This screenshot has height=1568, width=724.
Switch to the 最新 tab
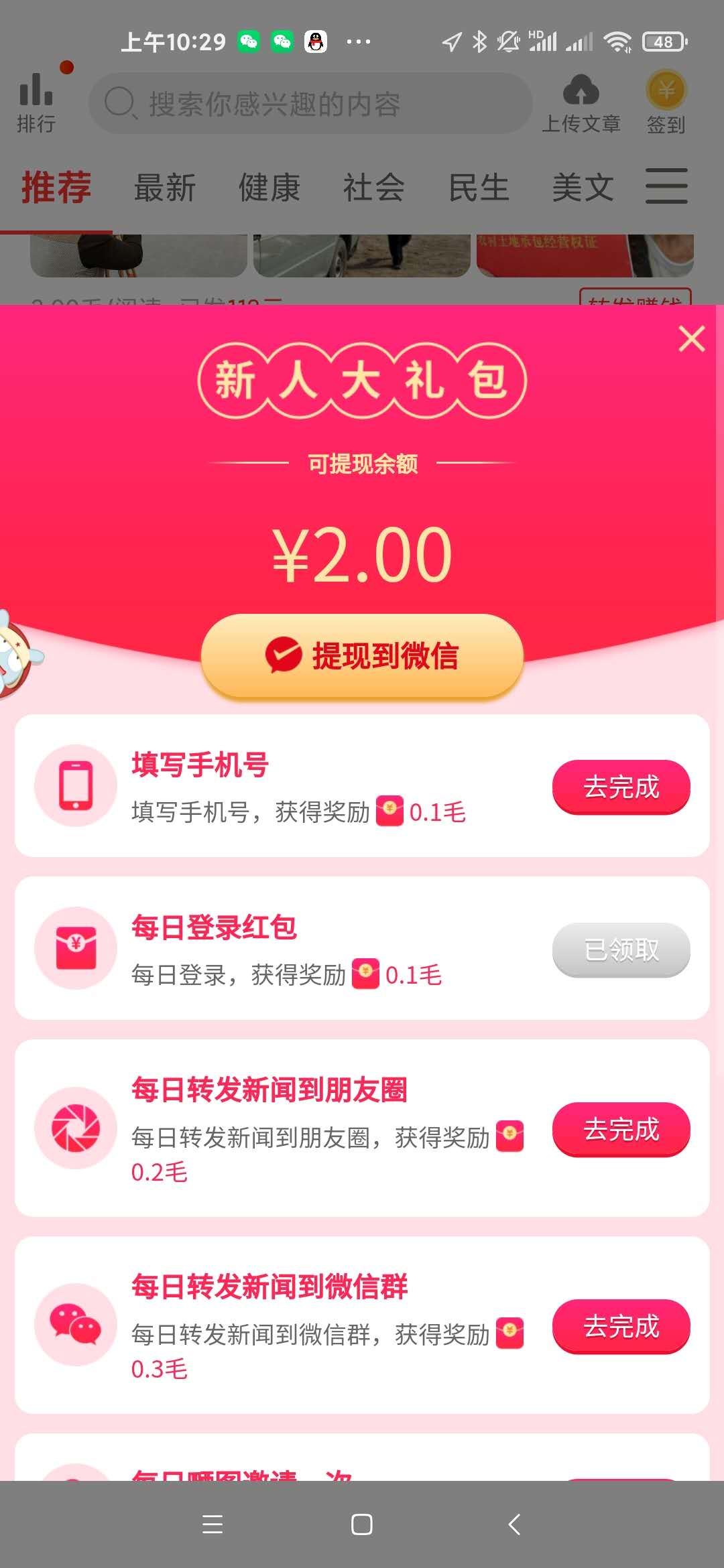click(165, 188)
